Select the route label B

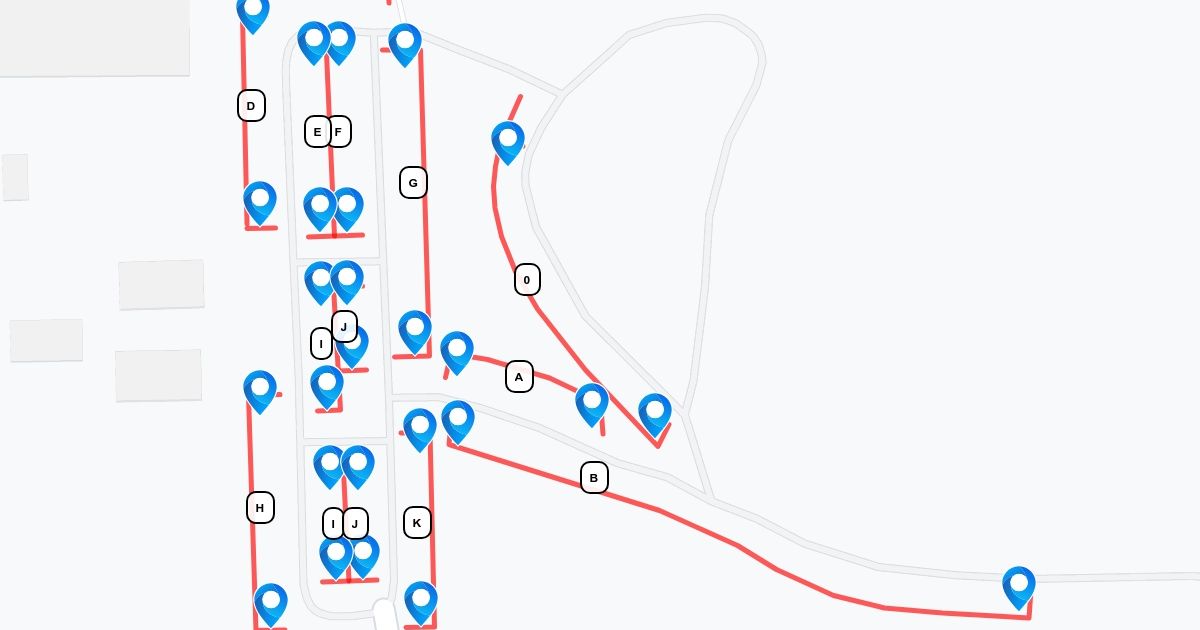coord(594,478)
